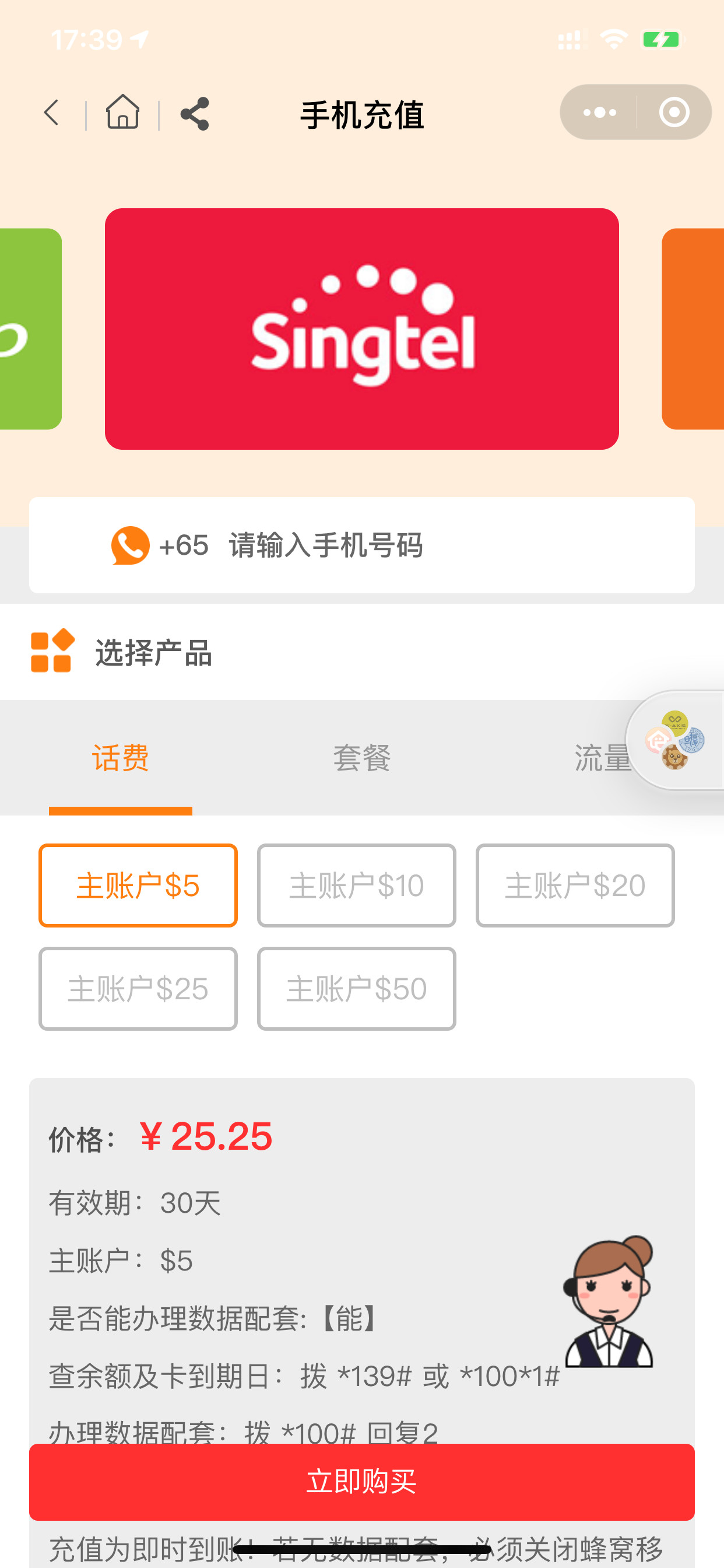Switch to the 流量 tab
This screenshot has height=1568, width=724.
point(599,758)
